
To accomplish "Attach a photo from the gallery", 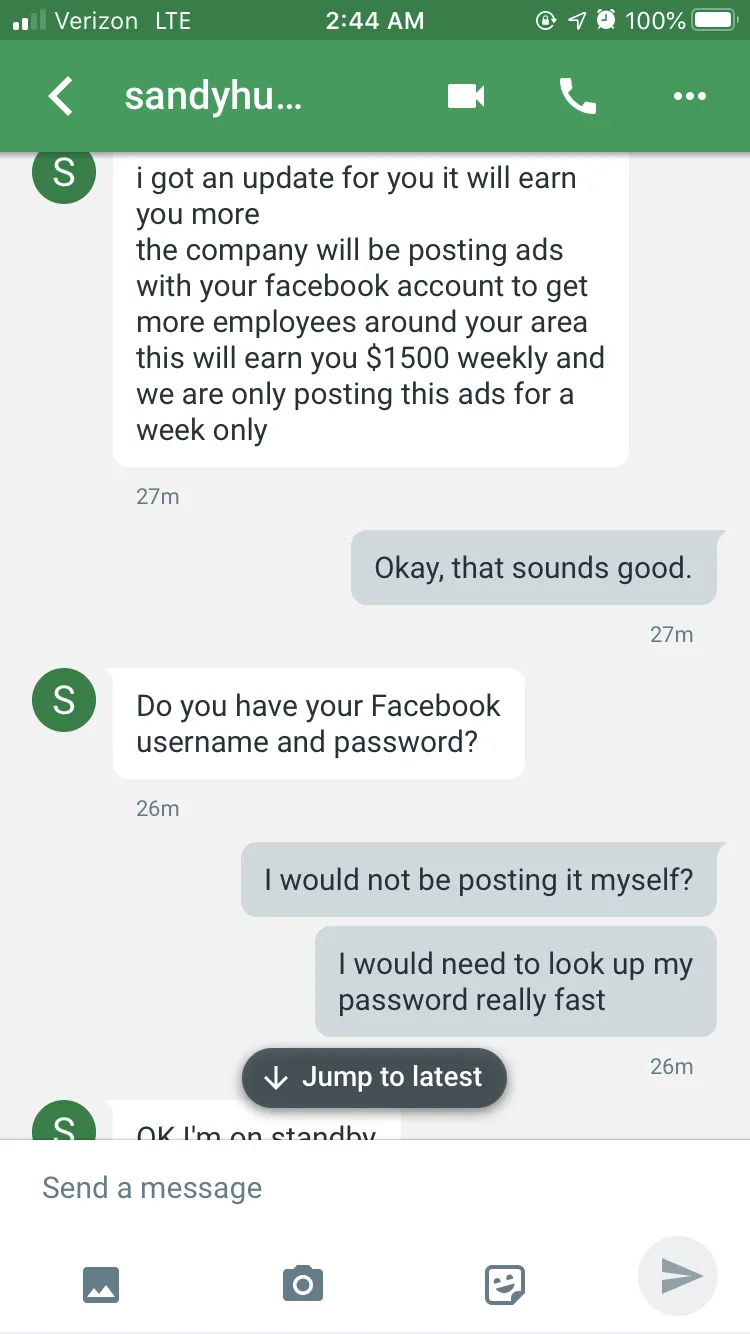I will tap(100, 1284).
